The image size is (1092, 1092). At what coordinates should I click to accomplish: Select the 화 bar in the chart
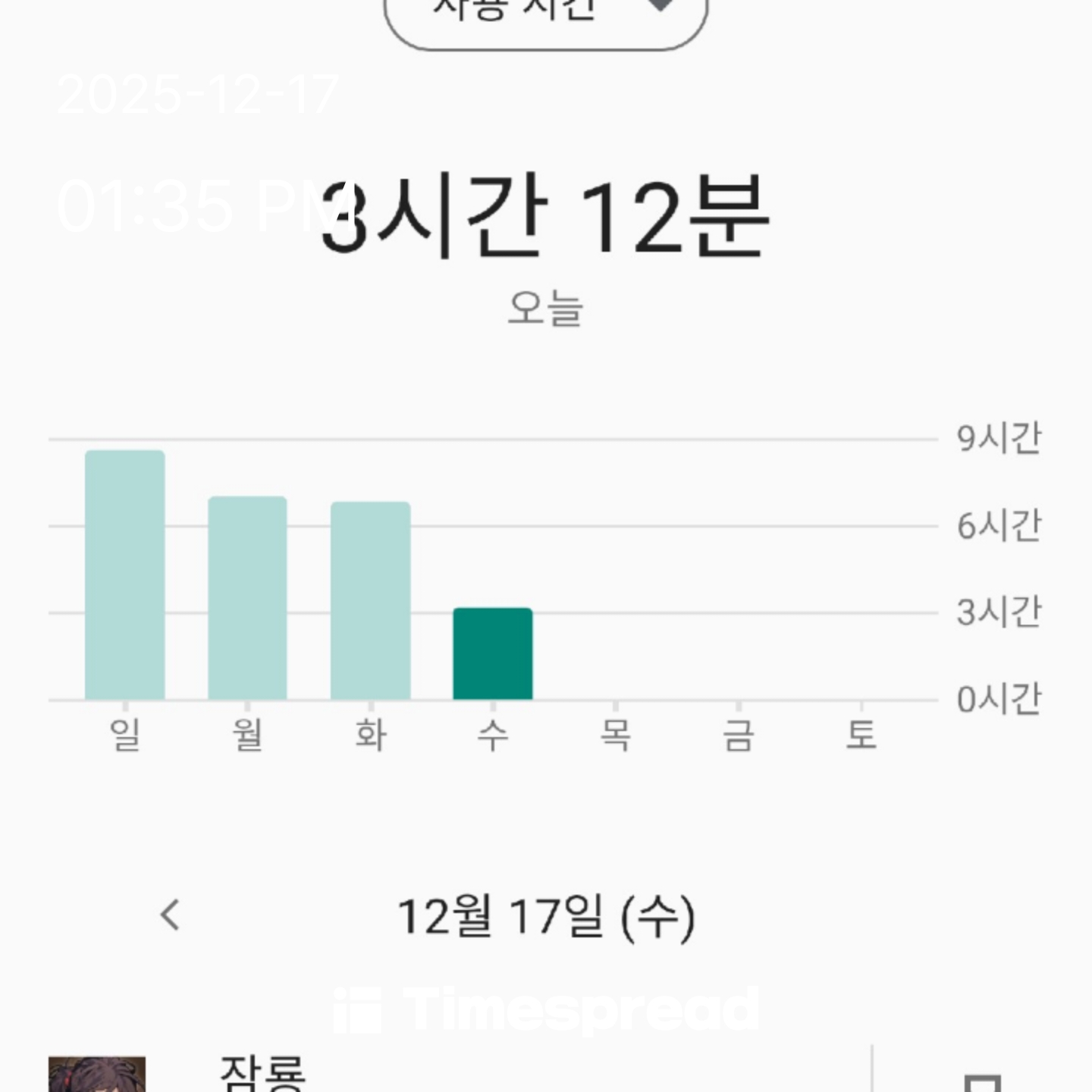[x=370, y=600]
